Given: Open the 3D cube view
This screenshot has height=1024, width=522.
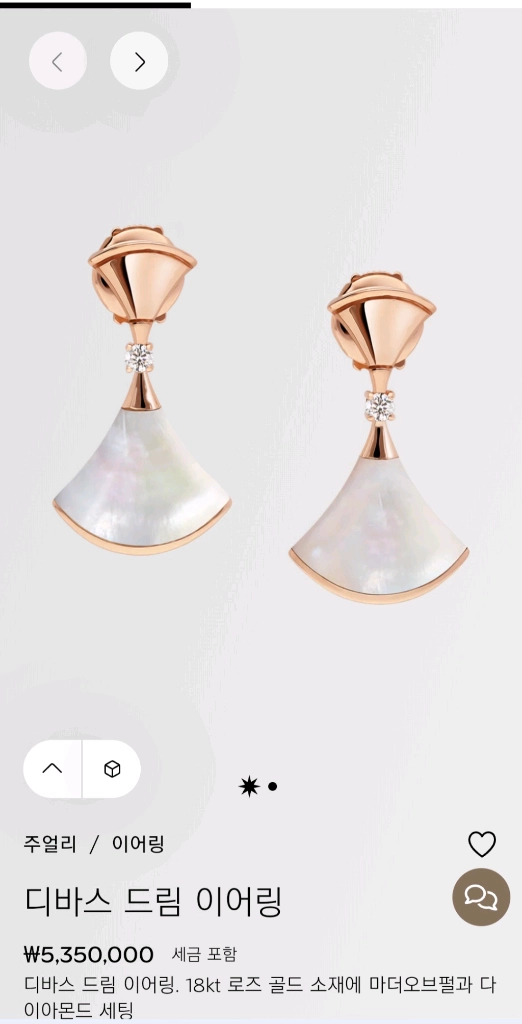Looking at the screenshot, I should click(x=112, y=769).
